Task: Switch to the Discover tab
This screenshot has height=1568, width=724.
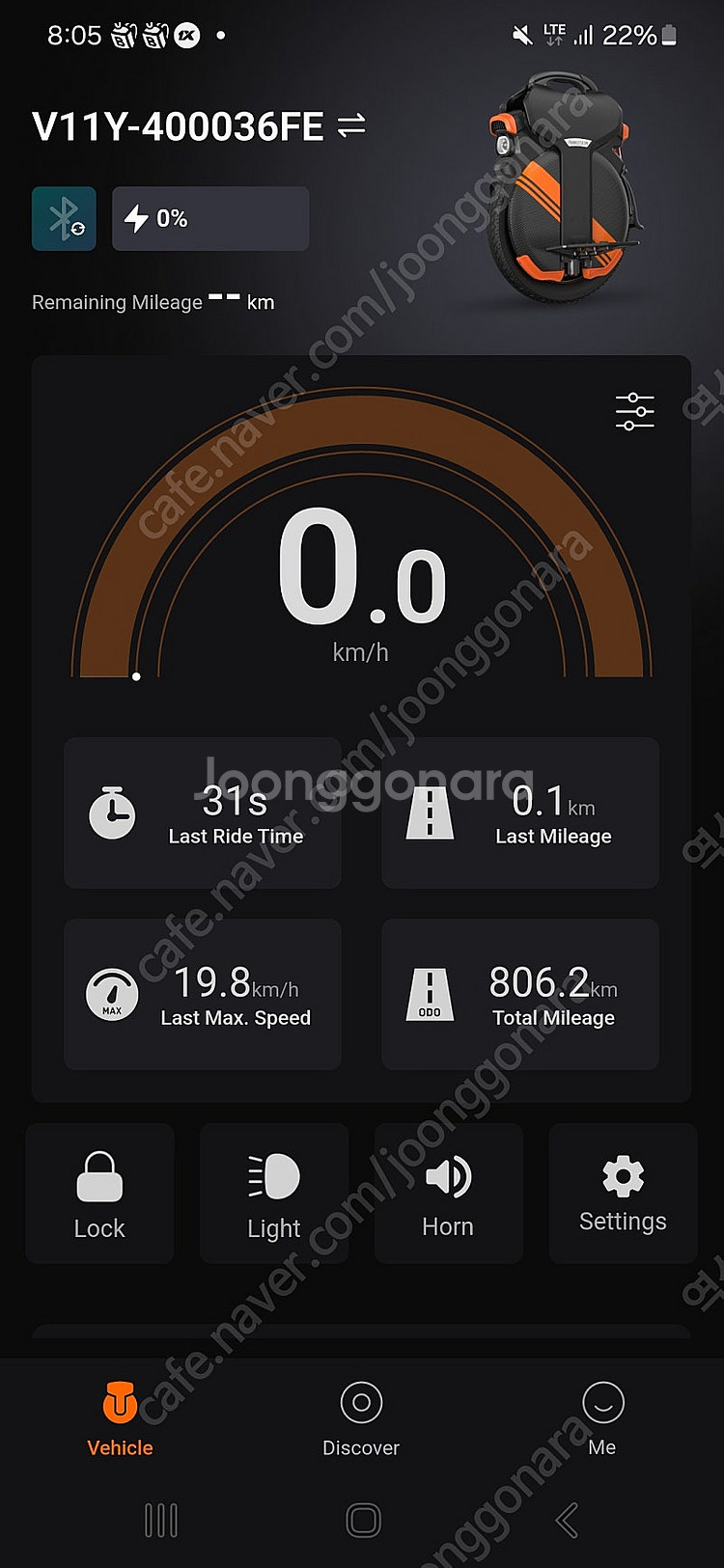Action: pyautogui.click(x=361, y=1418)
